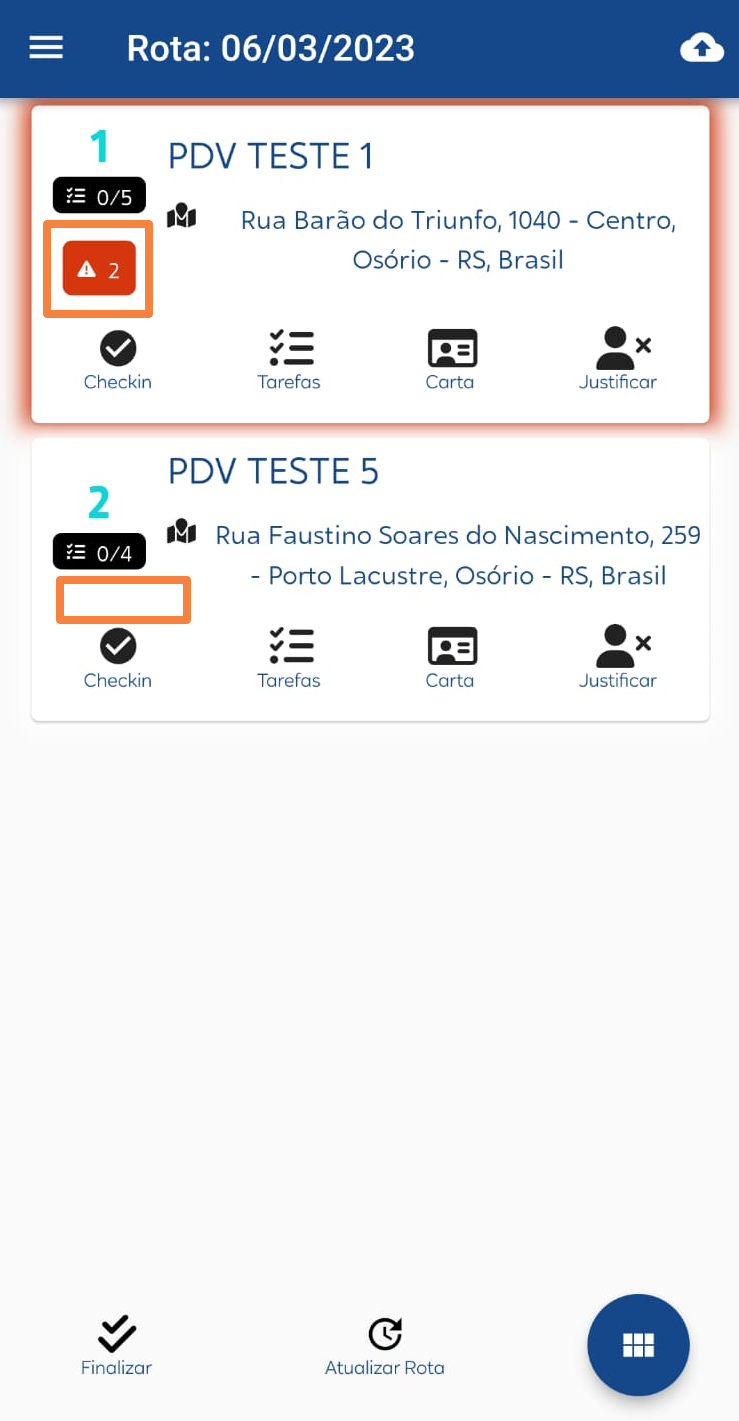Open the hamburger drawer menu
The height and width of the screenshot is (1421, 739).
click(46, 48)
